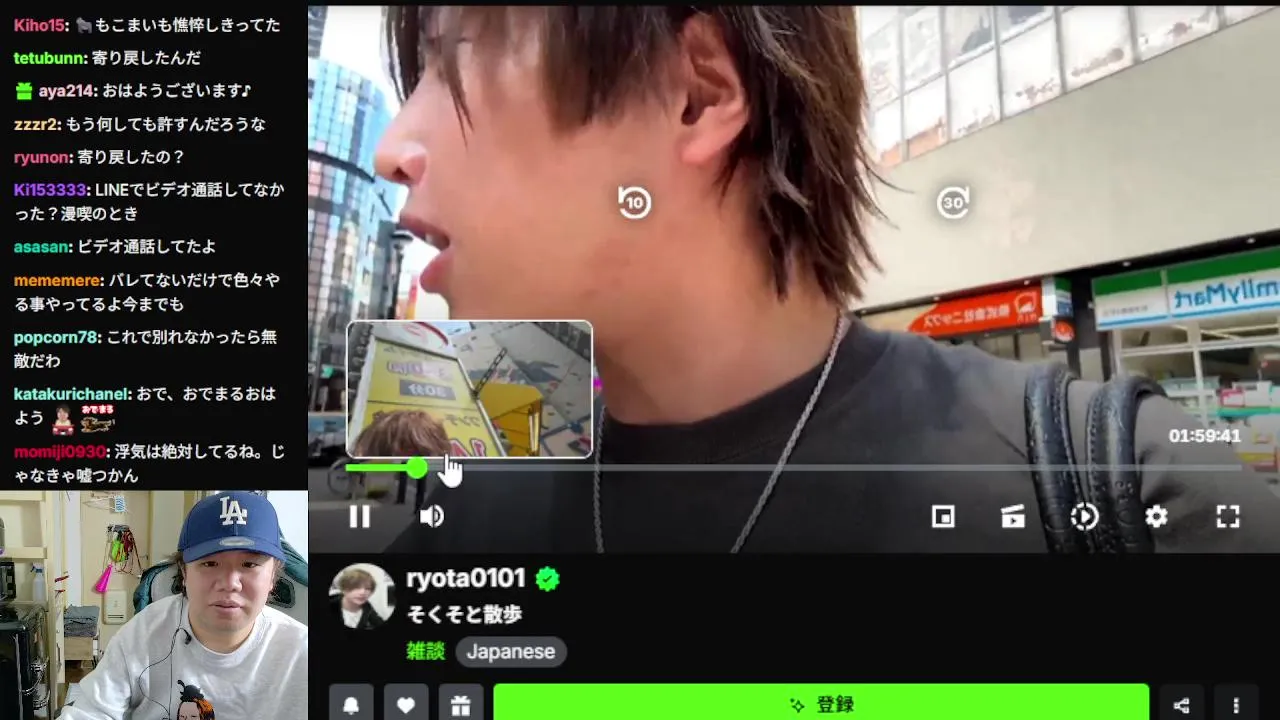This screenshot has width=1280, height=720.
Task: Mute the stream volume
Action: pyautogui.click(x=431, y=516)
